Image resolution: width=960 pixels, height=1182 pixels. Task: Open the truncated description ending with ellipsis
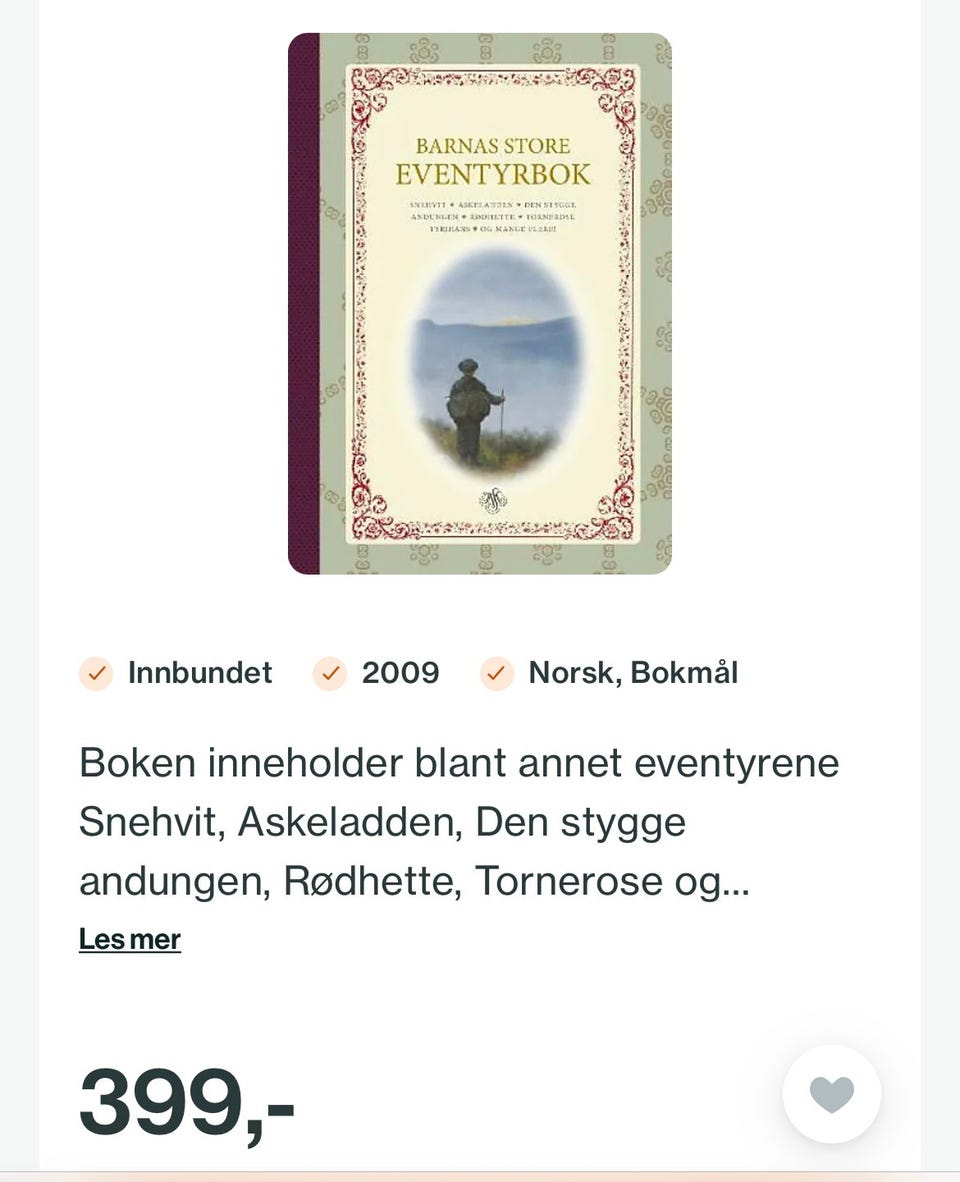tap(130, 938)
